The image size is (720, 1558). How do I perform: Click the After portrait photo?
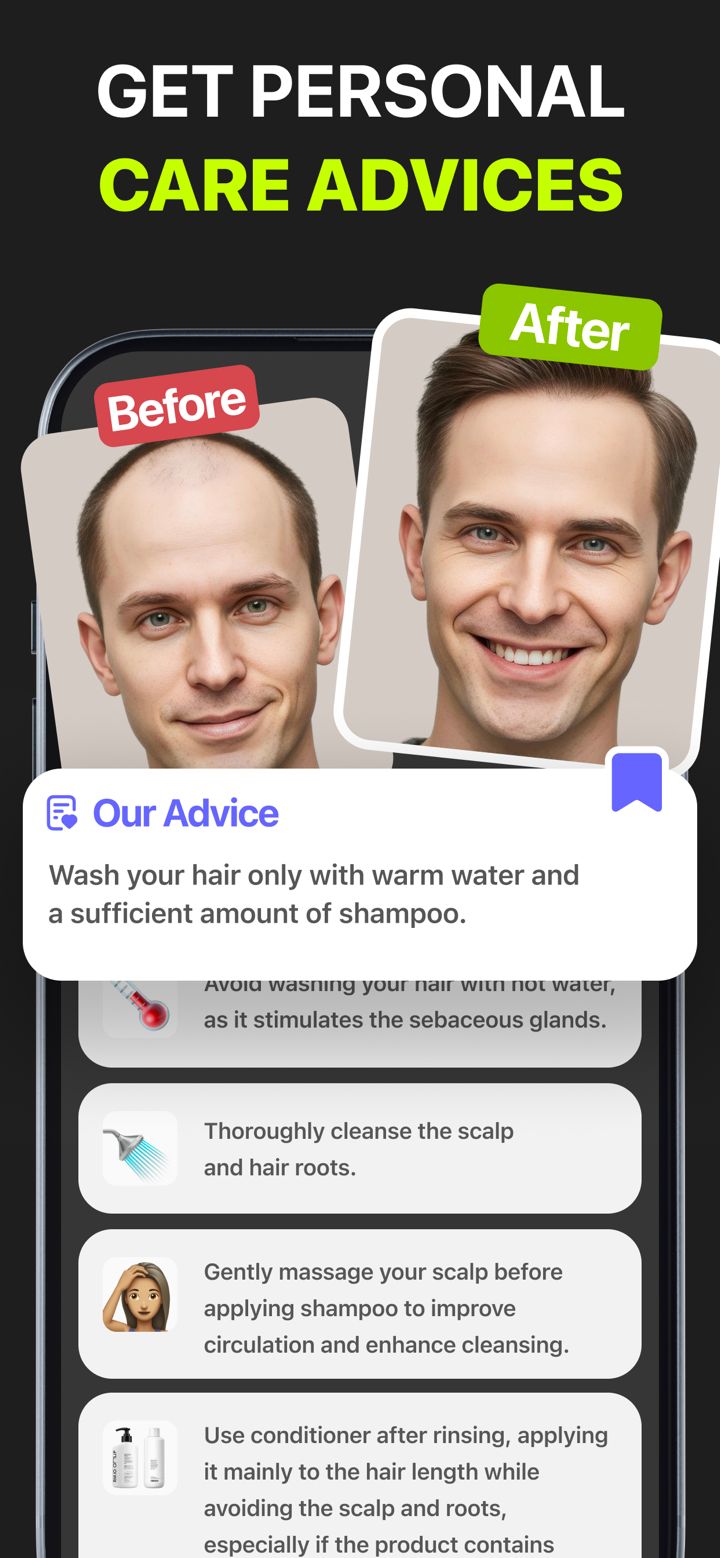click(x=540, y=550)
